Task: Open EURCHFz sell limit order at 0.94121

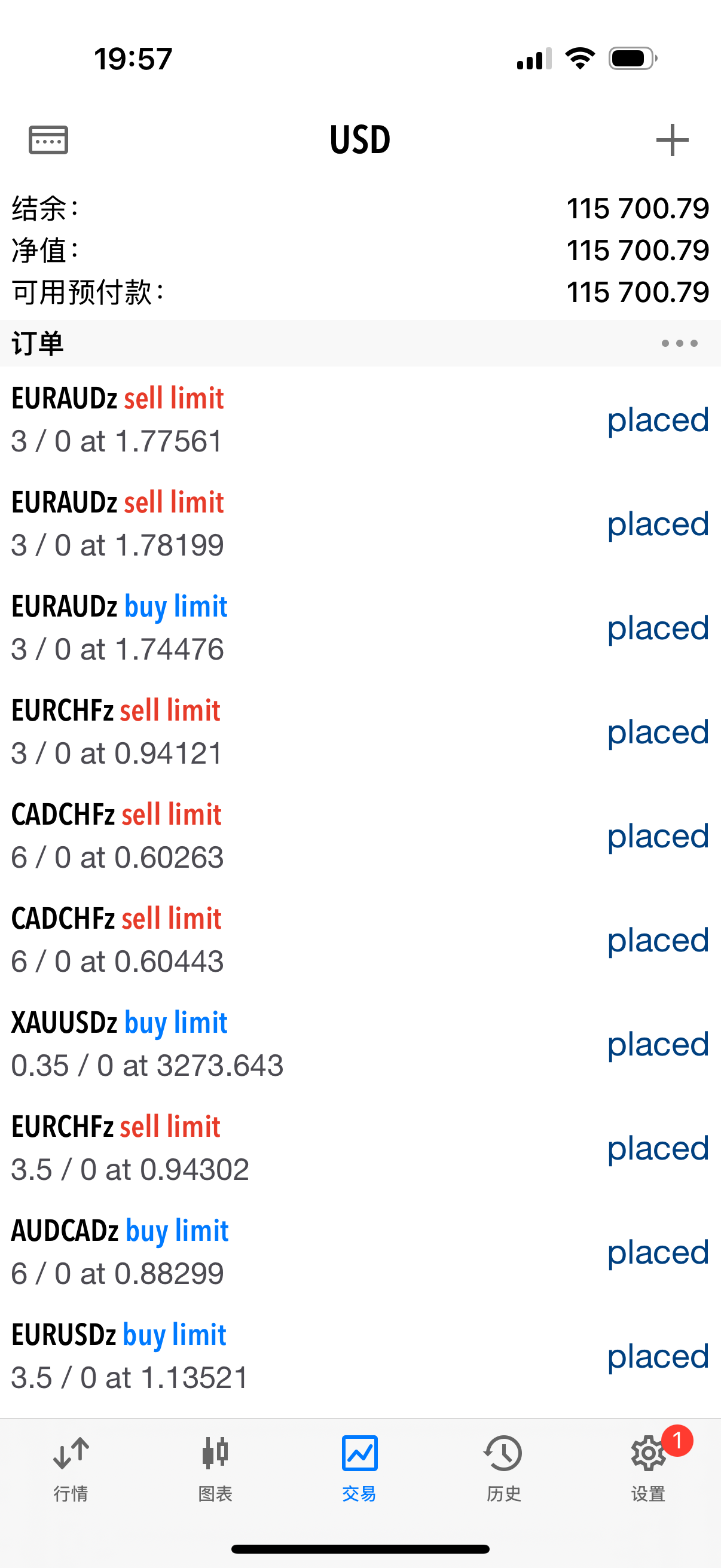Action: 360,731
